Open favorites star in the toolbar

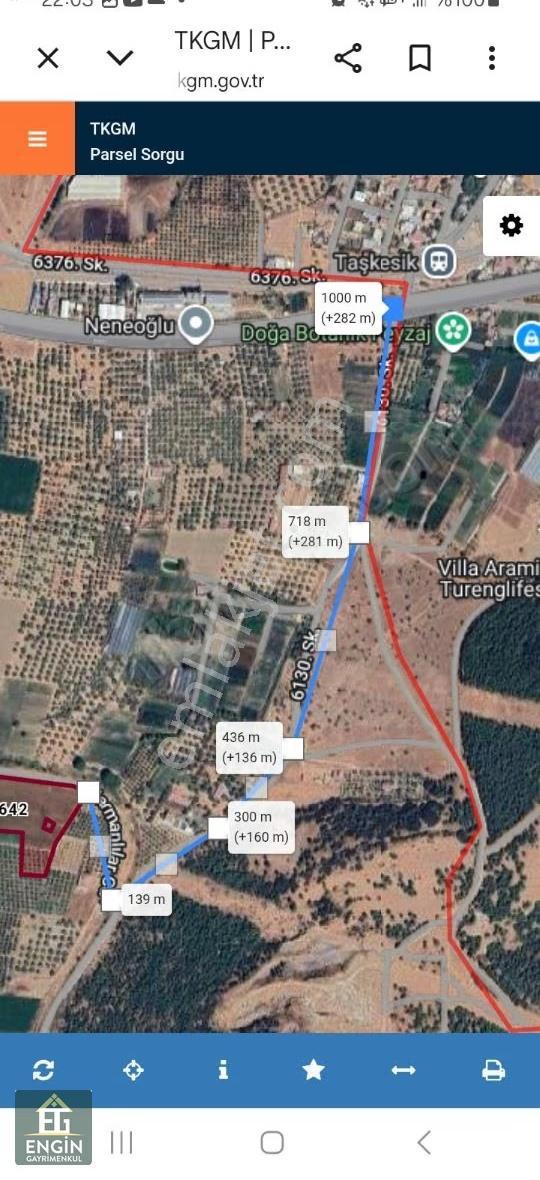coord(314,1069)
